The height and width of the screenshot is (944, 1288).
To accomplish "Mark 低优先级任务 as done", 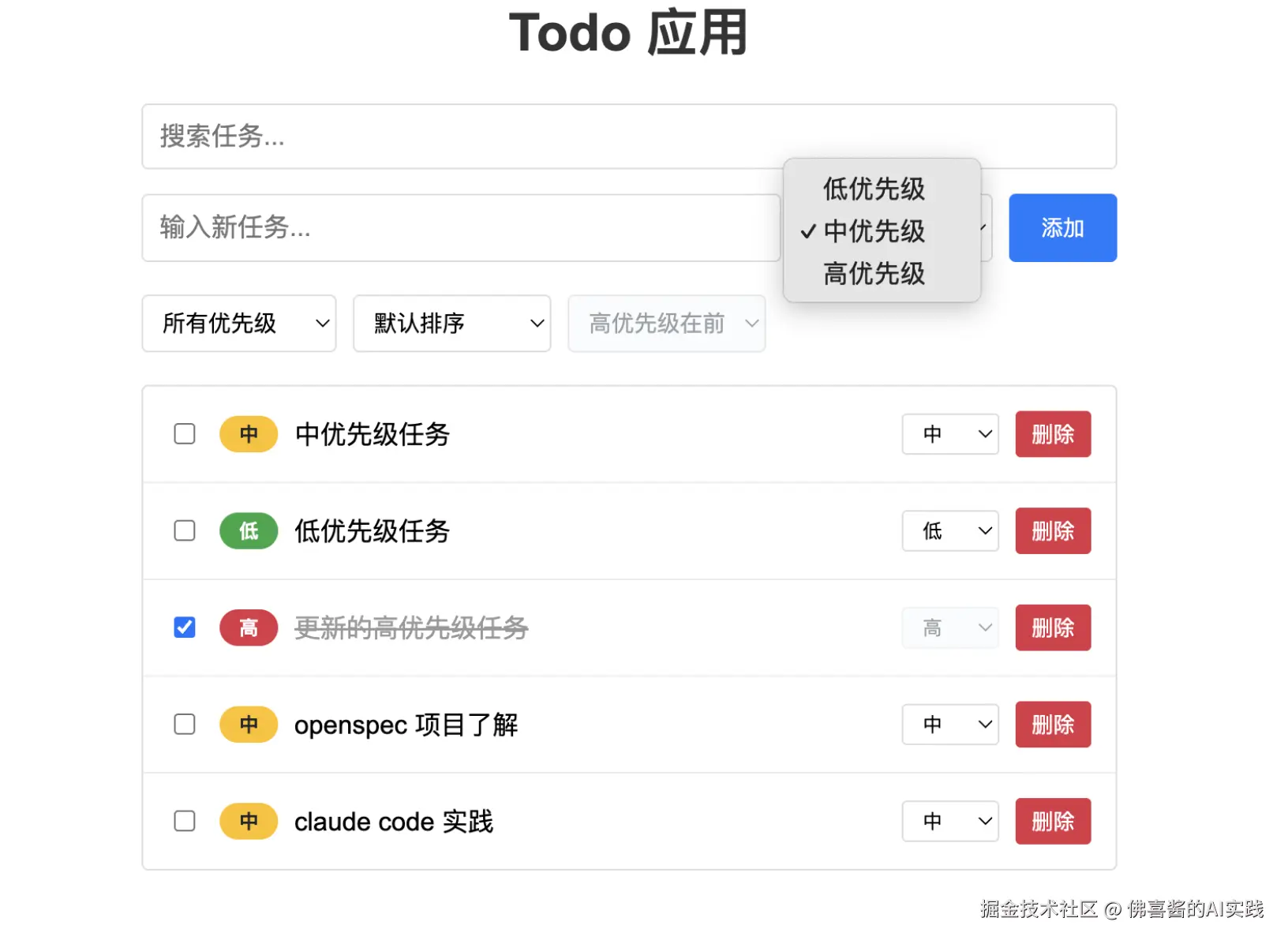I will click(x=185, y=530).
